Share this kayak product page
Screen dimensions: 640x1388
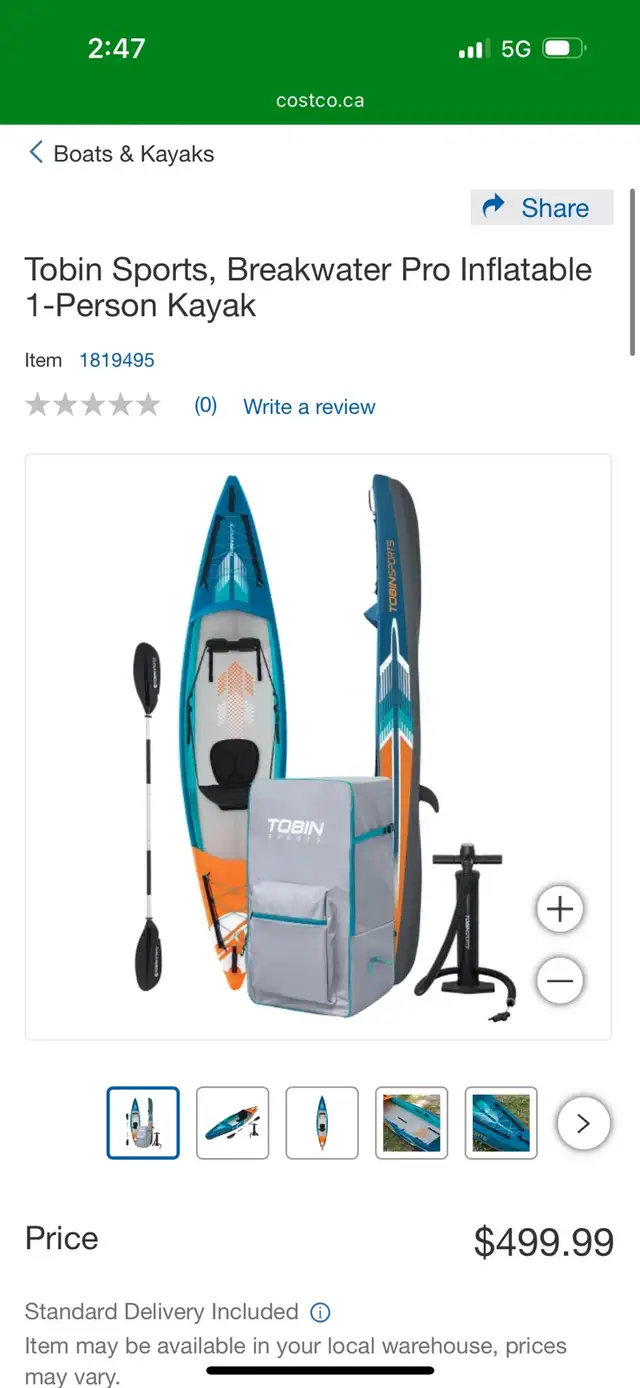542,207
